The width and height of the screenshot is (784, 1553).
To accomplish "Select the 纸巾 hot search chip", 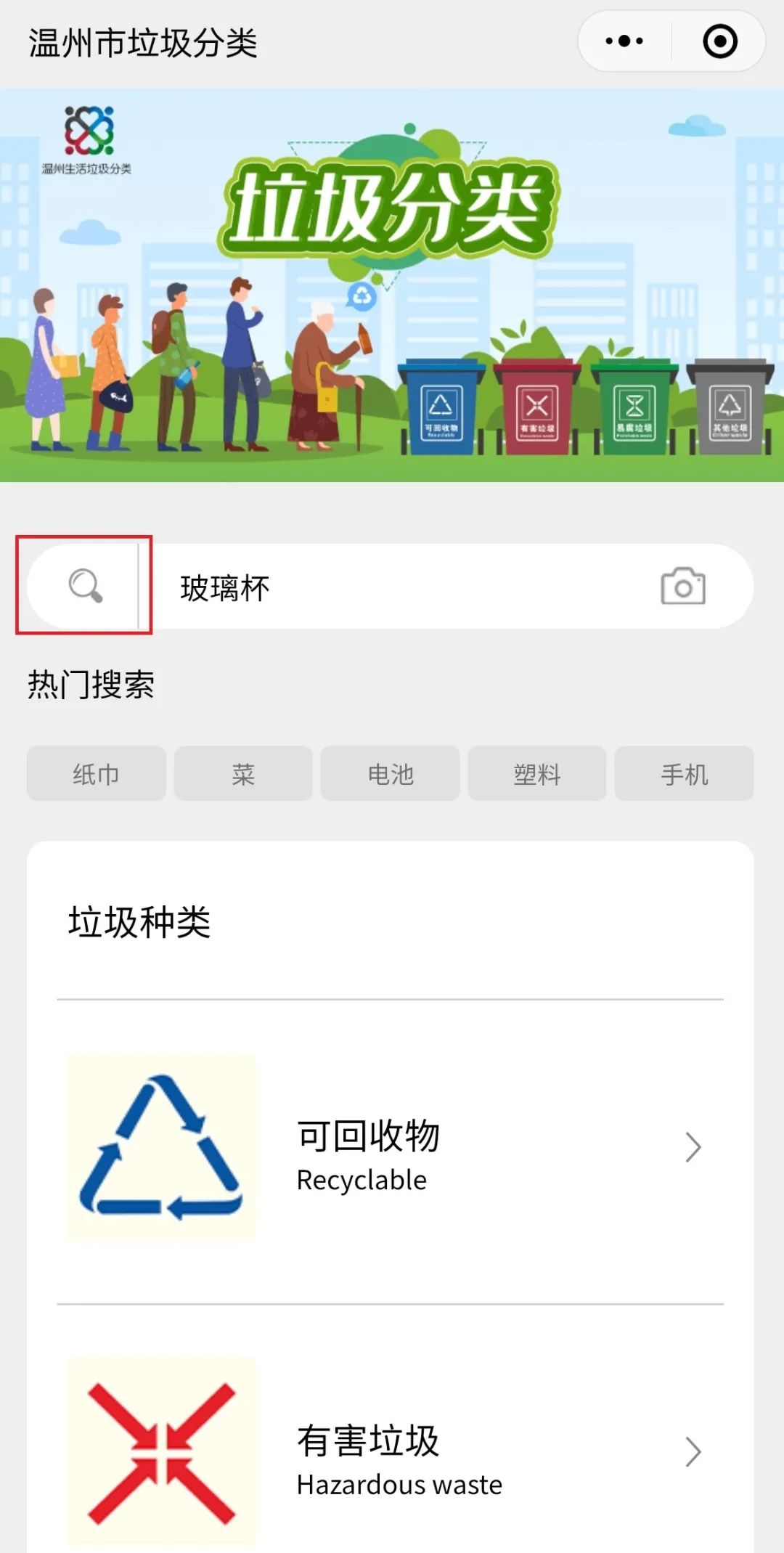I will pyautogui.click(x=96, y=774).
